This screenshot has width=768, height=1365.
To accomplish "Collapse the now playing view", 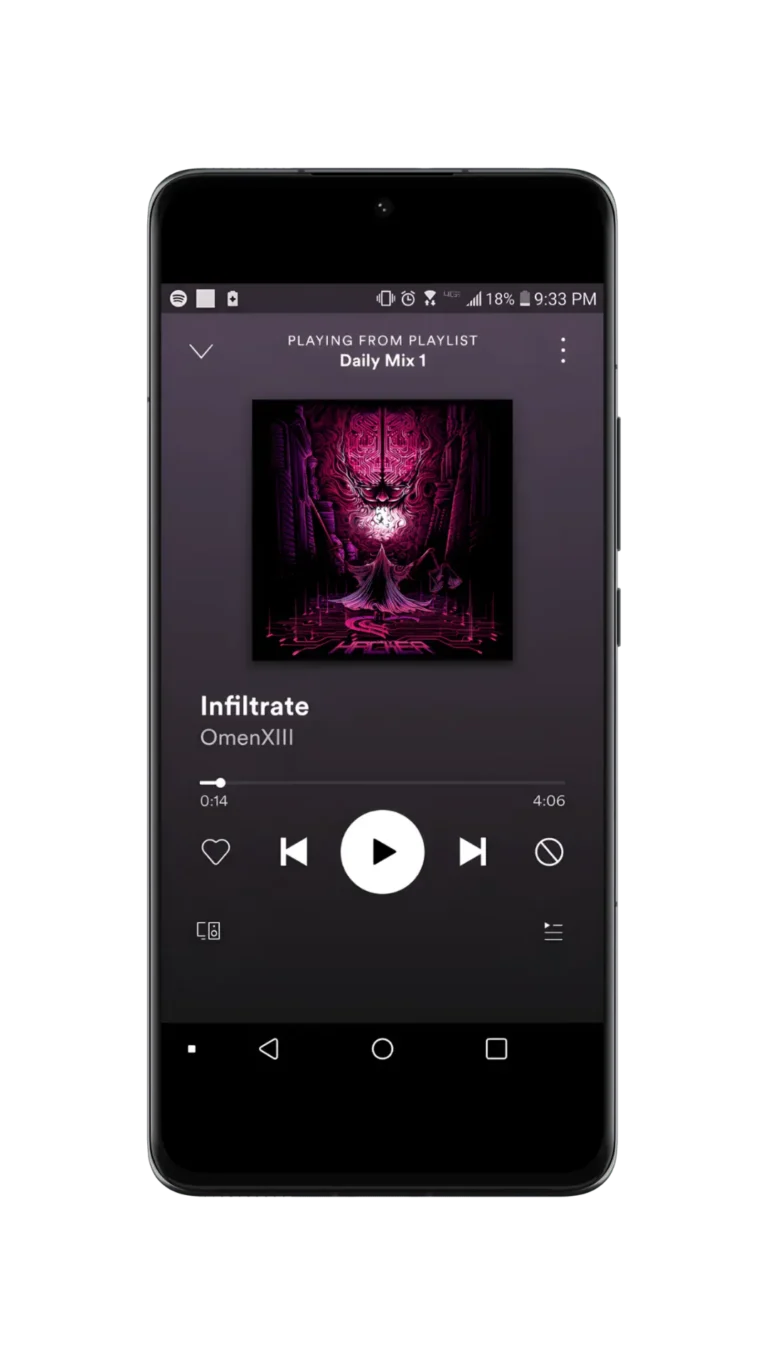I will pyautogui.click(x=202, y=351).
